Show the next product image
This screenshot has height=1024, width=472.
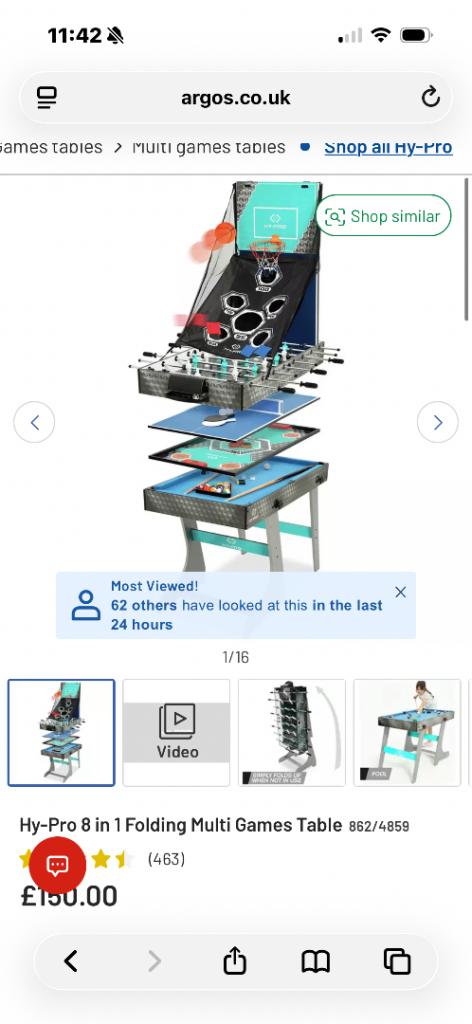pyautogui.click(x=437, y=423)
